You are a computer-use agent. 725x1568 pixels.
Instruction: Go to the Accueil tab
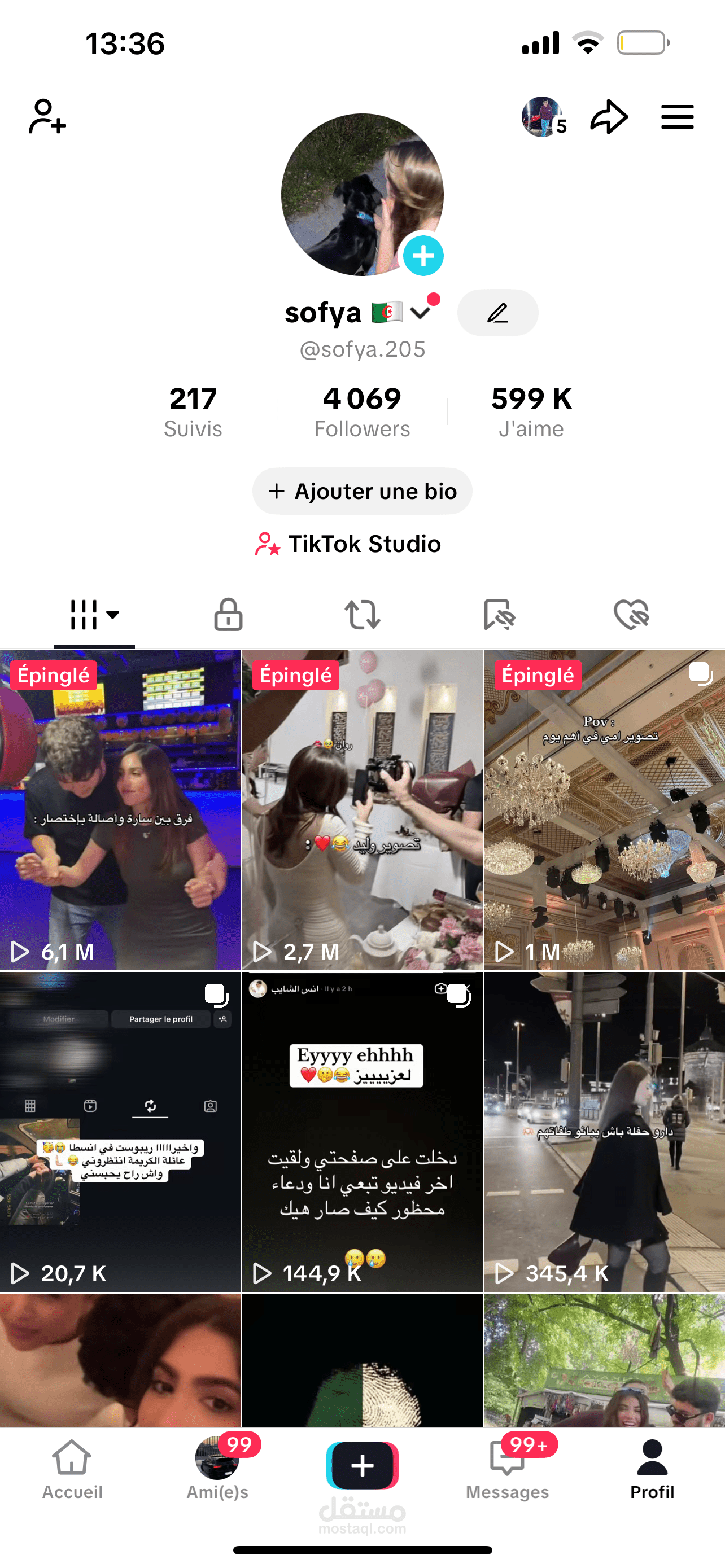click(x=72, y=1469)
